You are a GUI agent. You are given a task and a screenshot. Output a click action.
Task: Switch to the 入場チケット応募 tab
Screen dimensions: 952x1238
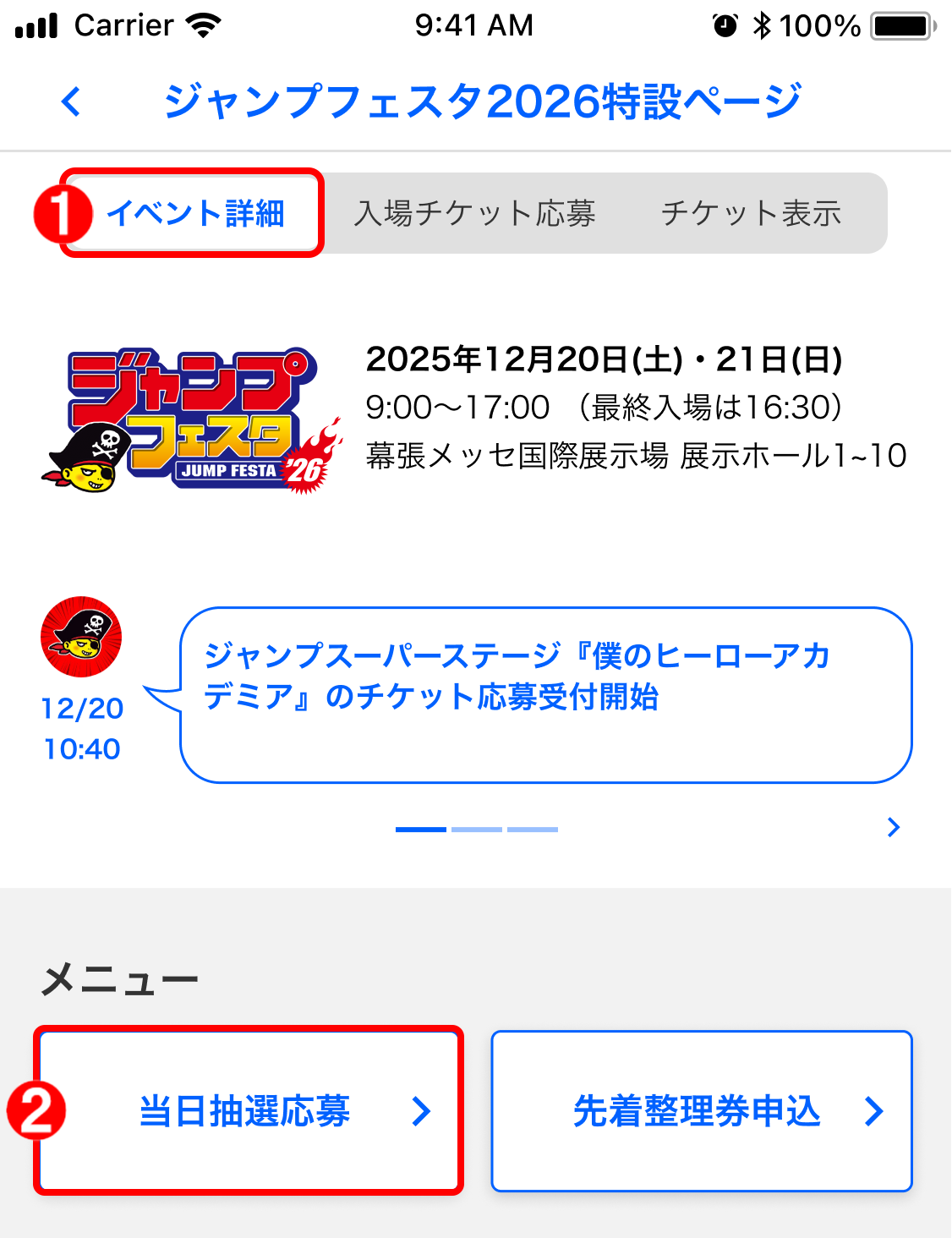coord(474,213)
